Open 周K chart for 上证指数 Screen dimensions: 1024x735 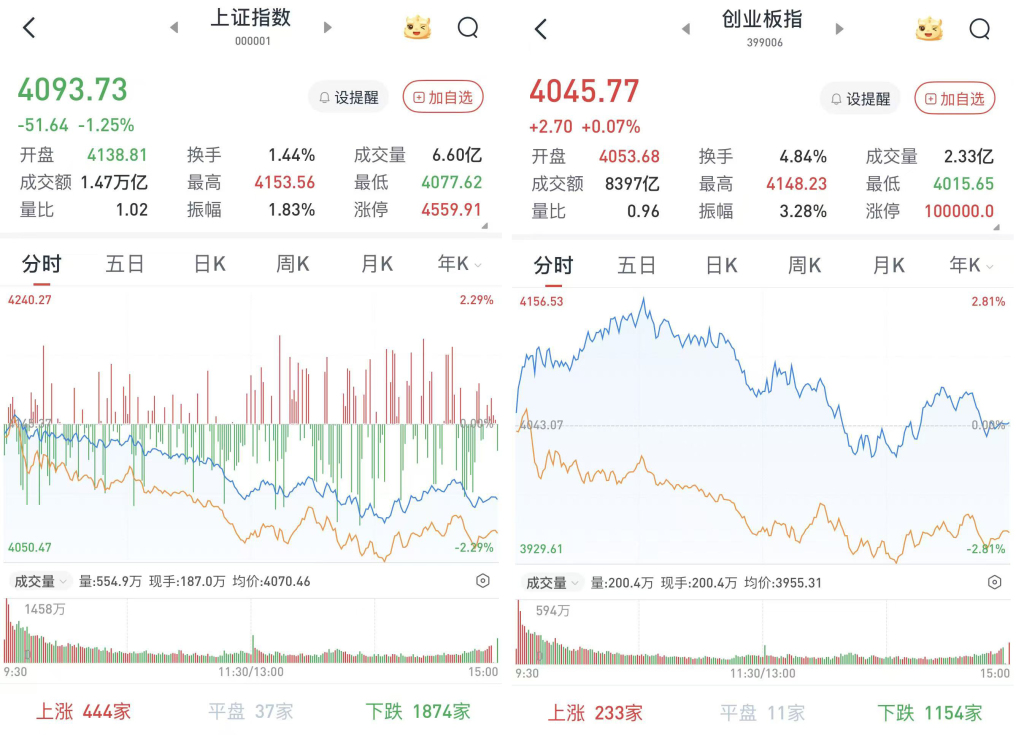(x=293, y=264)
